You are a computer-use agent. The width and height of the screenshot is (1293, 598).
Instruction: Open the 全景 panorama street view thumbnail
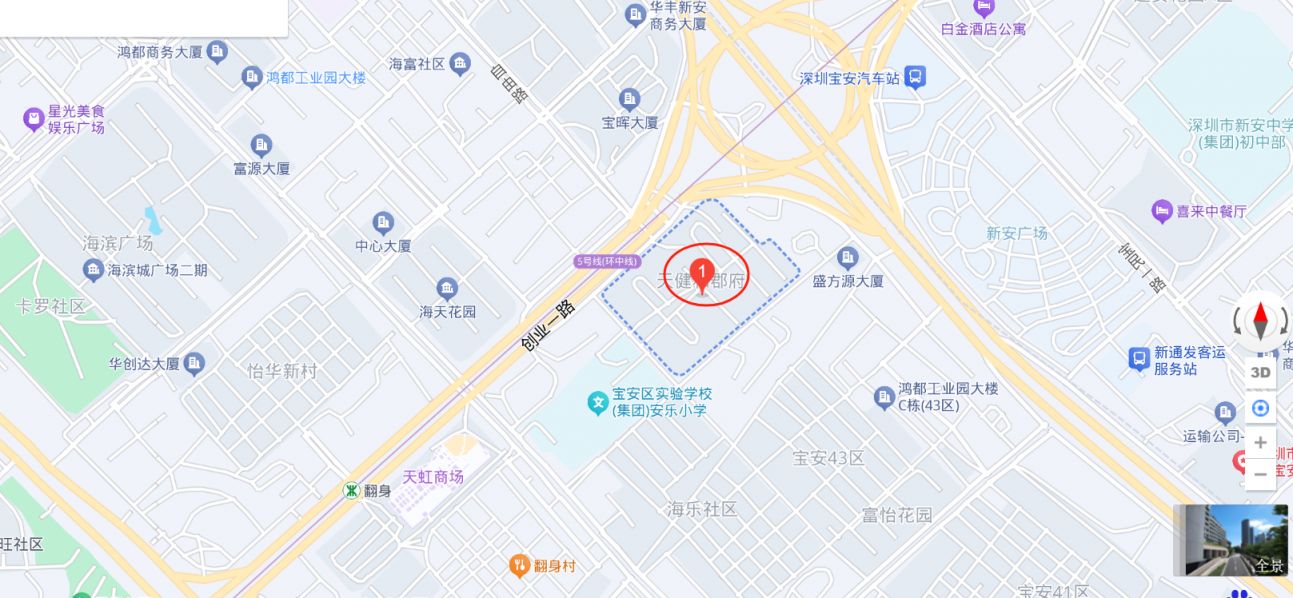[1230, 541]
